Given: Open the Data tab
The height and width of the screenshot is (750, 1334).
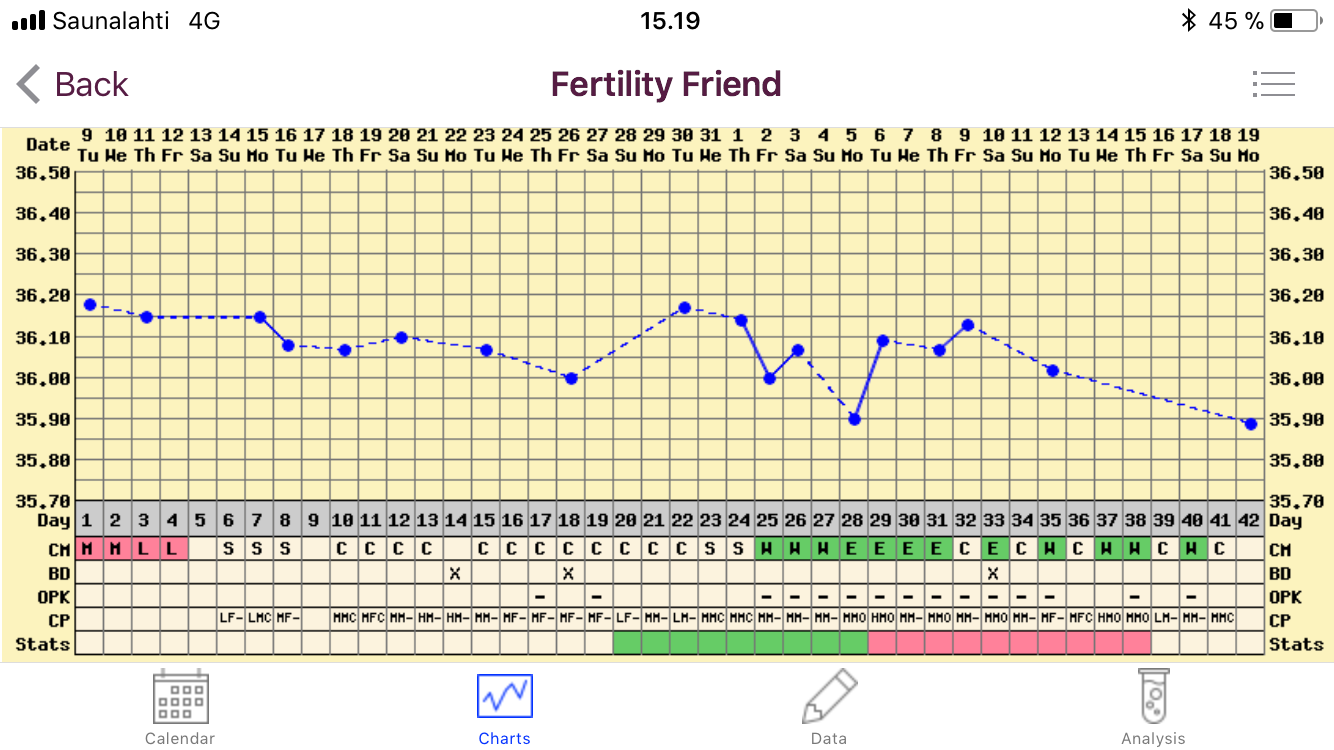Looking at the screenshot, I should point(829,708).
